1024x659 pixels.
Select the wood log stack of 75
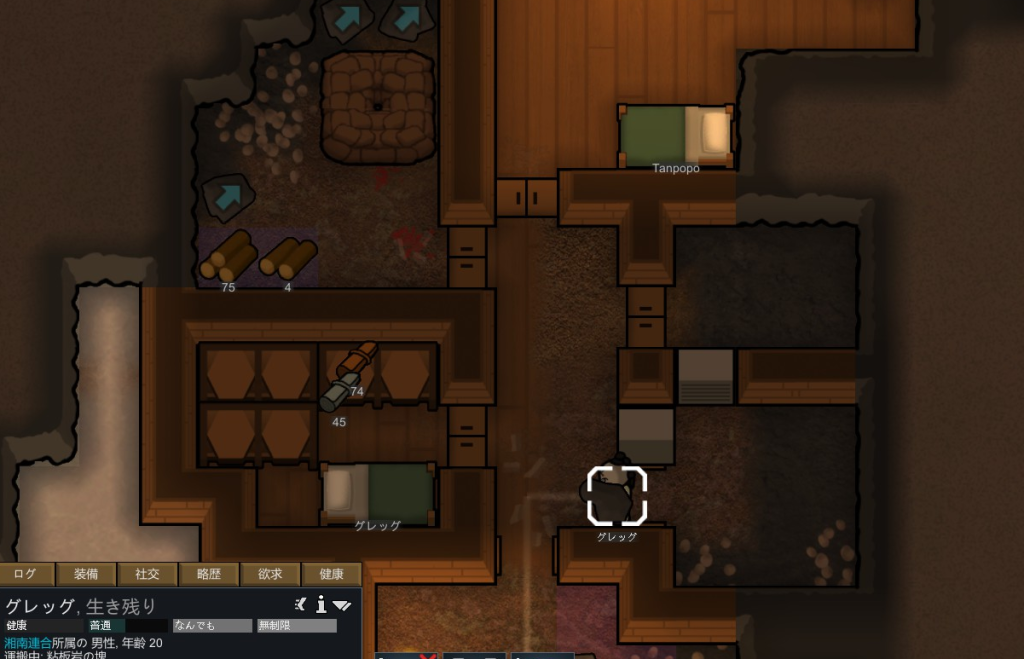click(229, 257)
